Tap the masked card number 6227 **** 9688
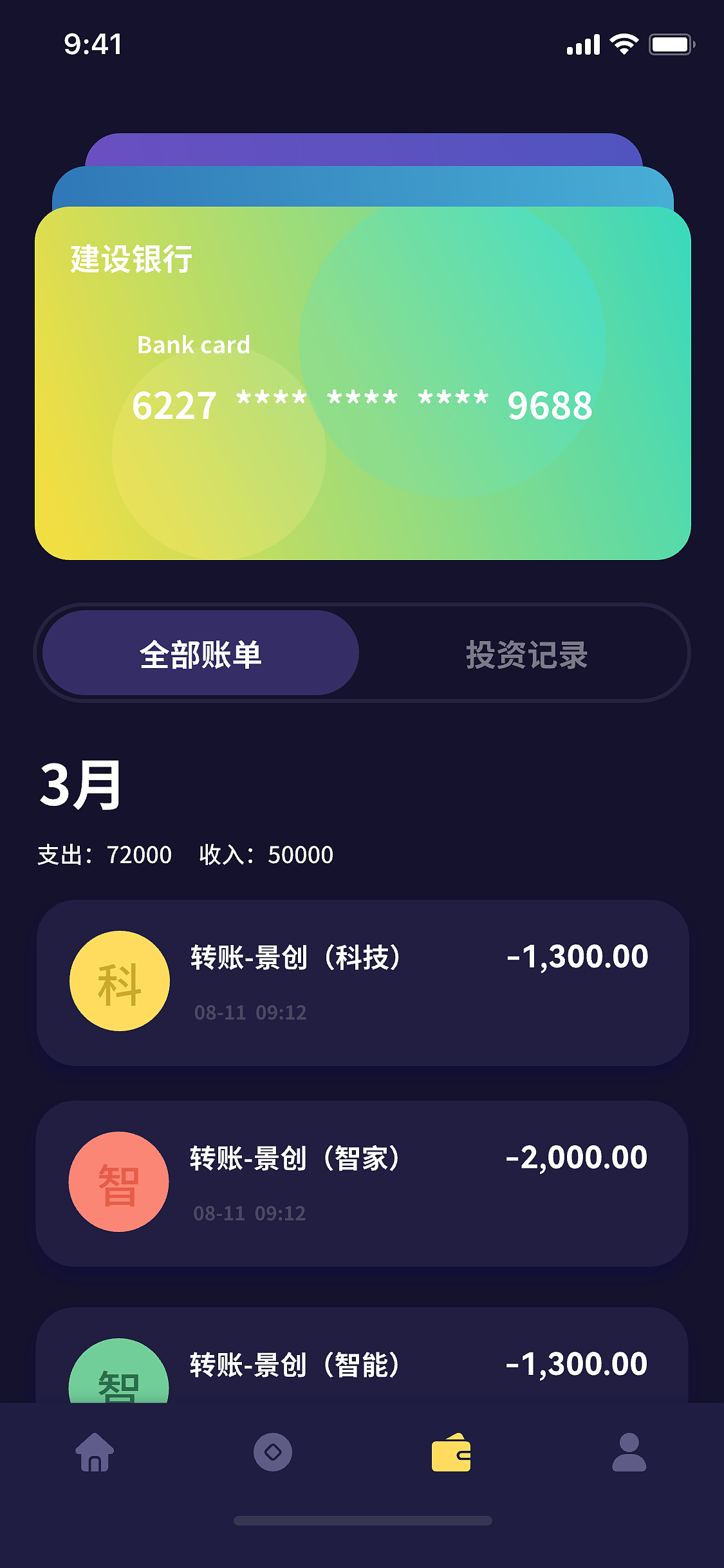Screen dimensions: 724x1568 362,404
